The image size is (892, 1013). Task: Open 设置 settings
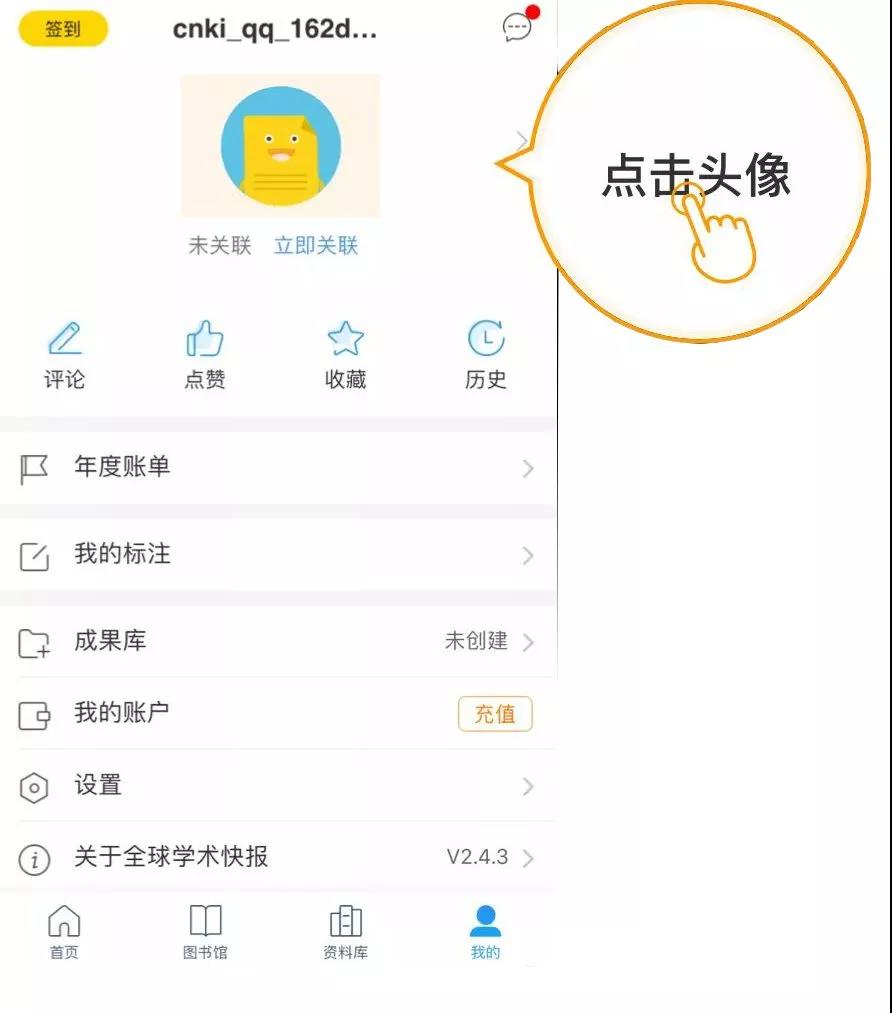click(277, 786)
